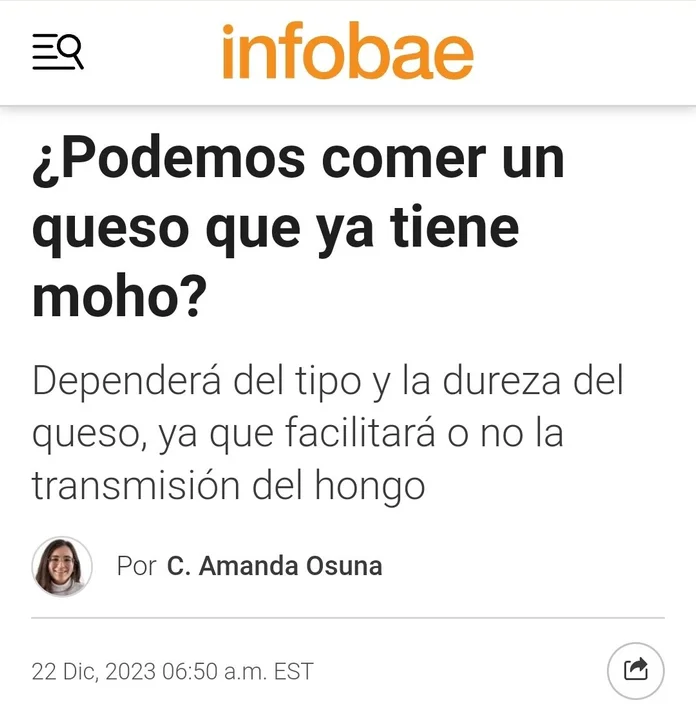Open author C. Amanda Osuna's profile
The image size is (696, 720).
[x=274, y=566]
